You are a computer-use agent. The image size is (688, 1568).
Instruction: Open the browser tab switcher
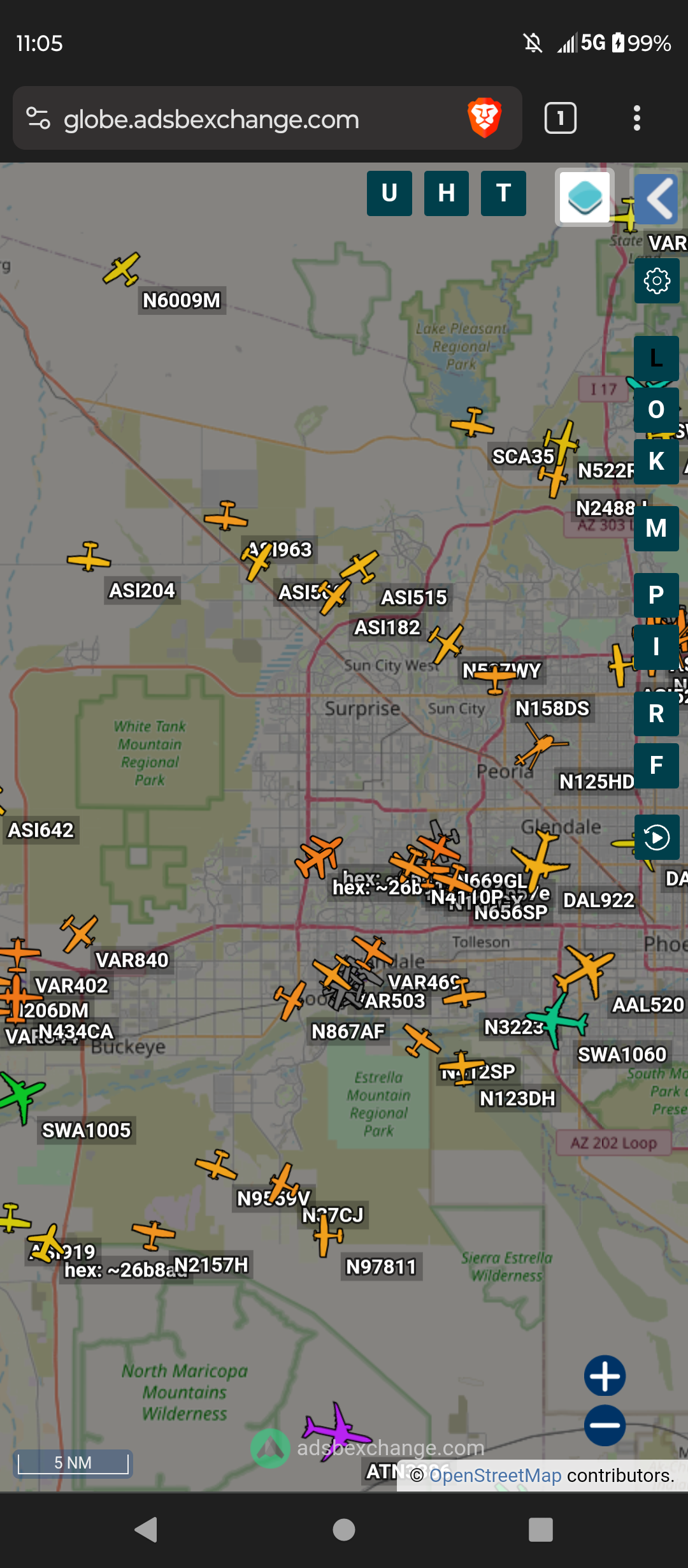pos(561,118)
